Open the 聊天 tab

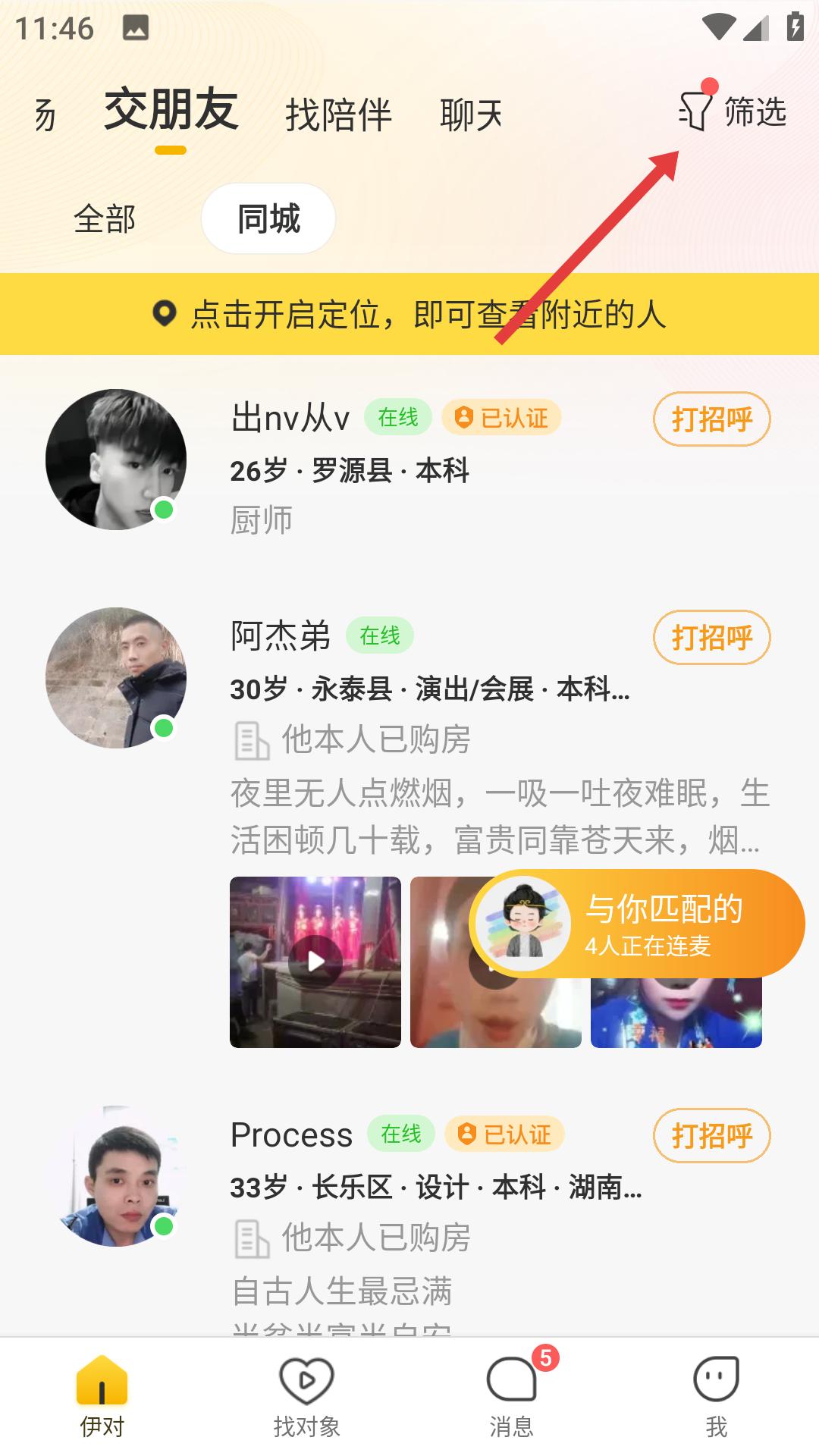(x=472, y=114)
